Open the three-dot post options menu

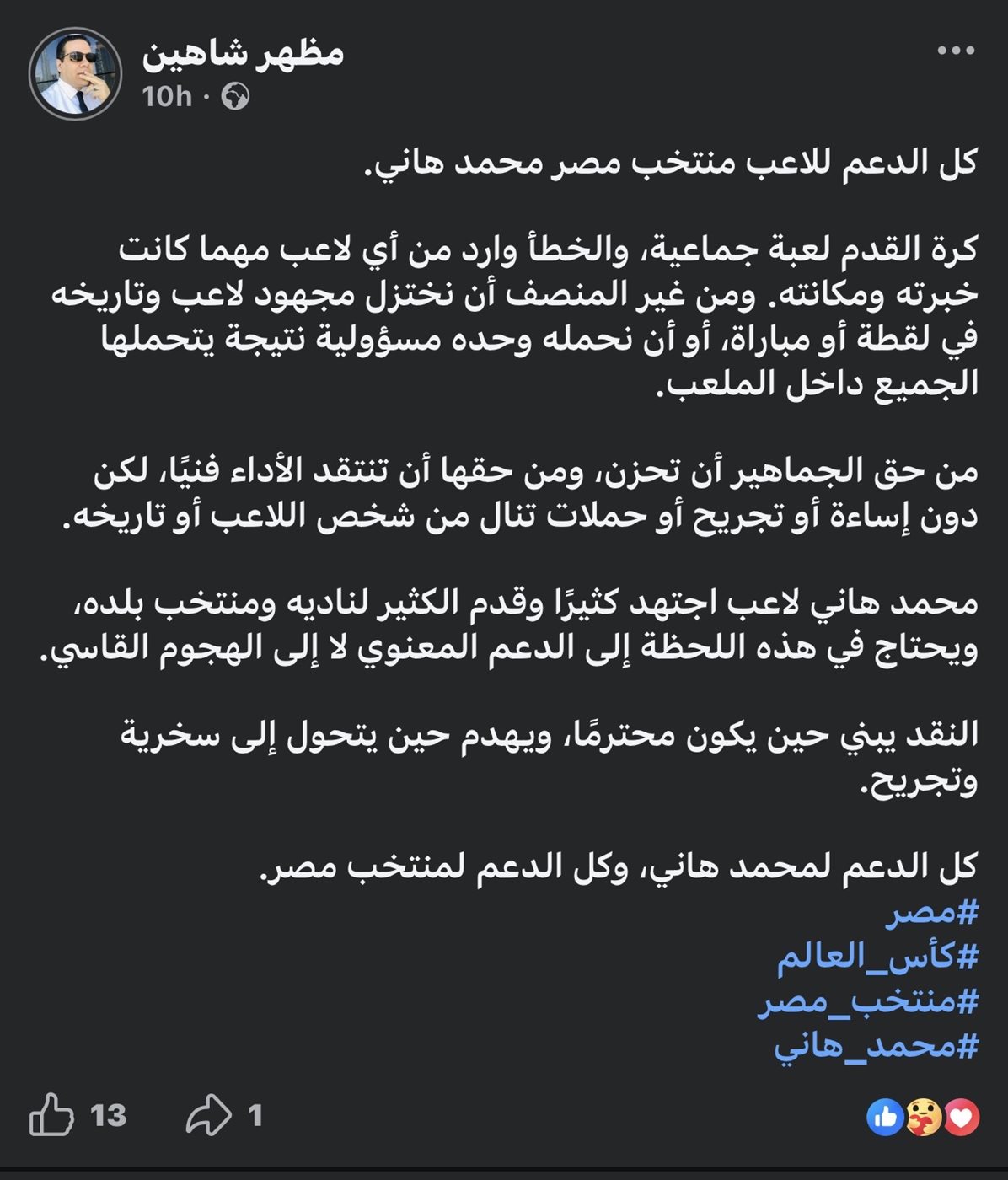tap(957, 51)
